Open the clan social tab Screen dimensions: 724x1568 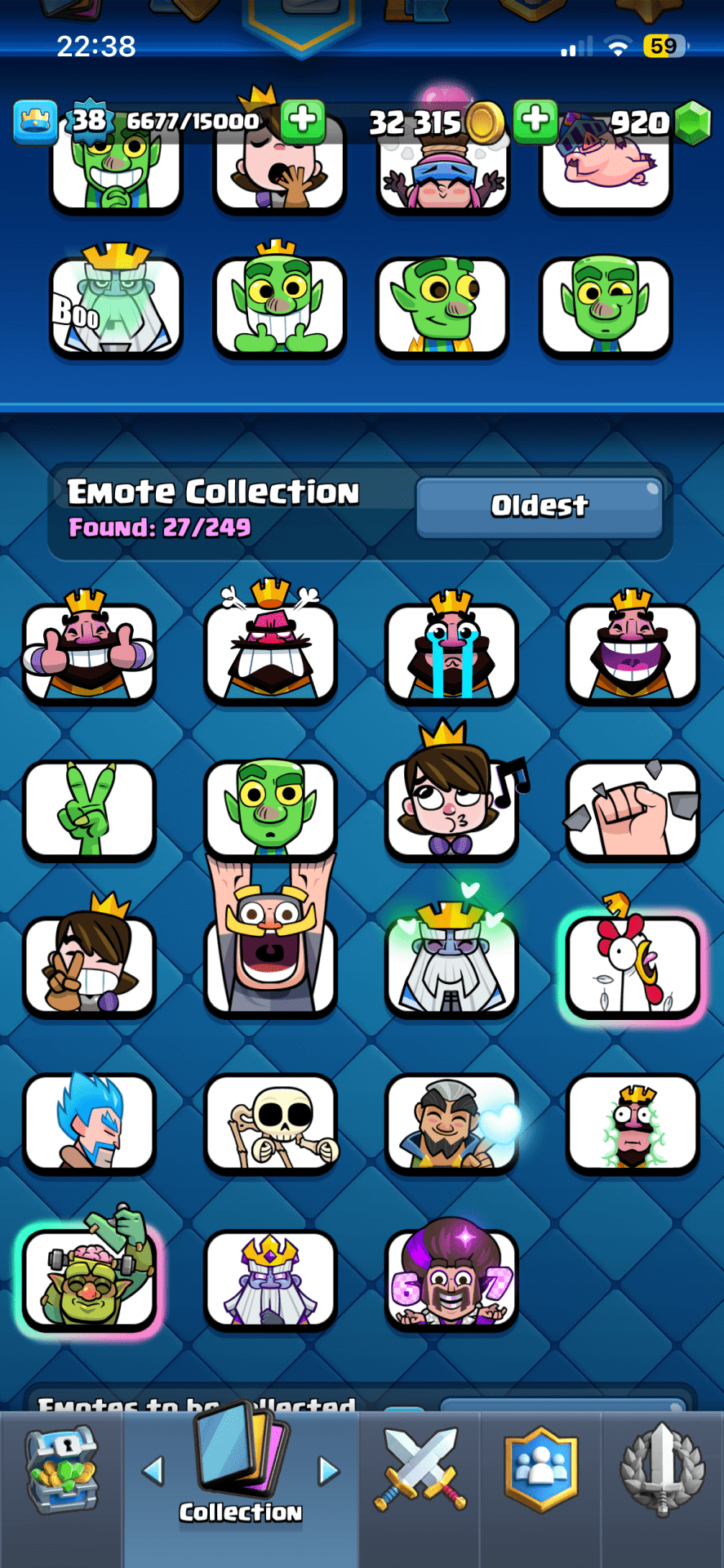[540, 1471]
